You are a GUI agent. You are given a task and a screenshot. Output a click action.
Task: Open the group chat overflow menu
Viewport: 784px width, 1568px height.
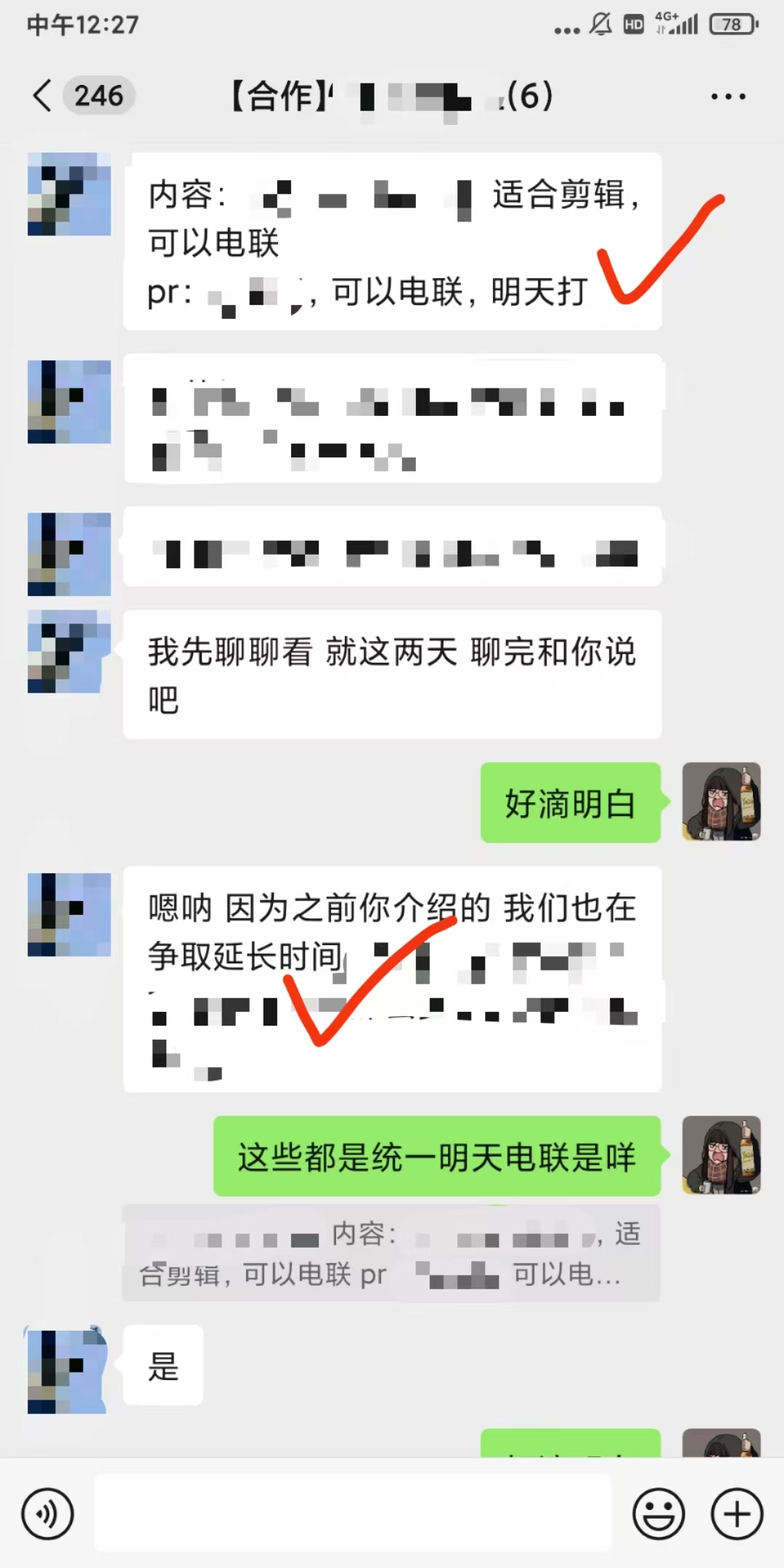coord(727,97)
